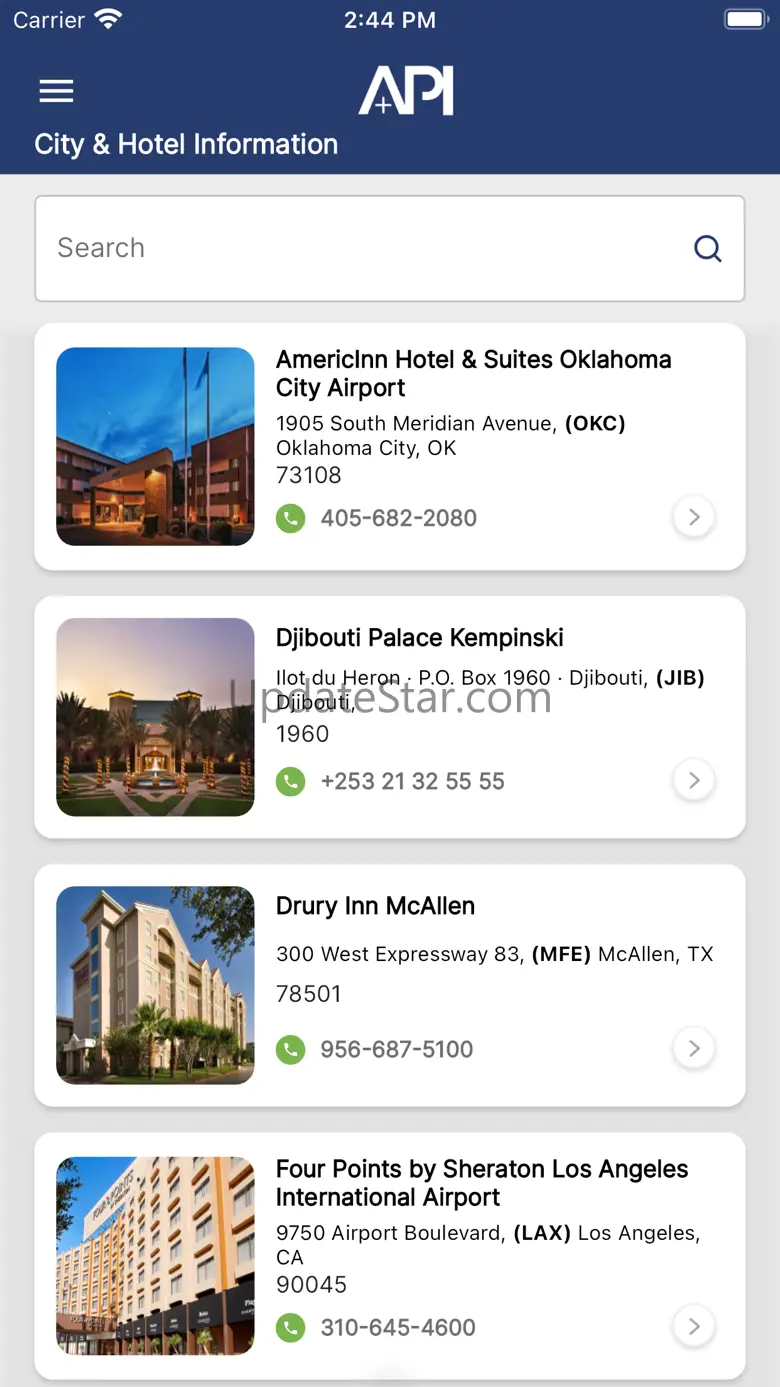
Task: Tap the magnifier search icon
Action: [707, 248]
